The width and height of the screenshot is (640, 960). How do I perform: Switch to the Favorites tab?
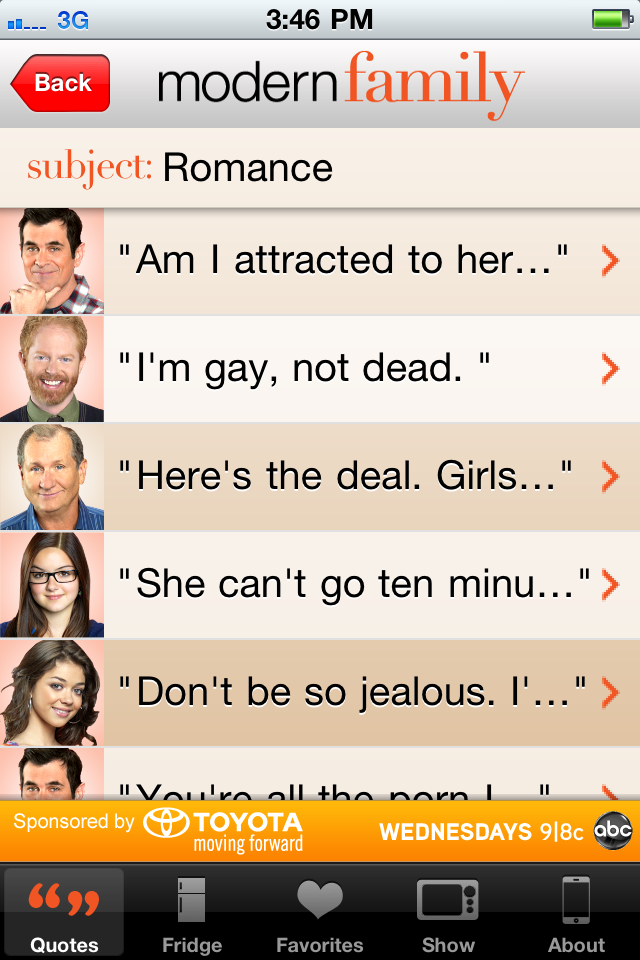tap(320, 912)
